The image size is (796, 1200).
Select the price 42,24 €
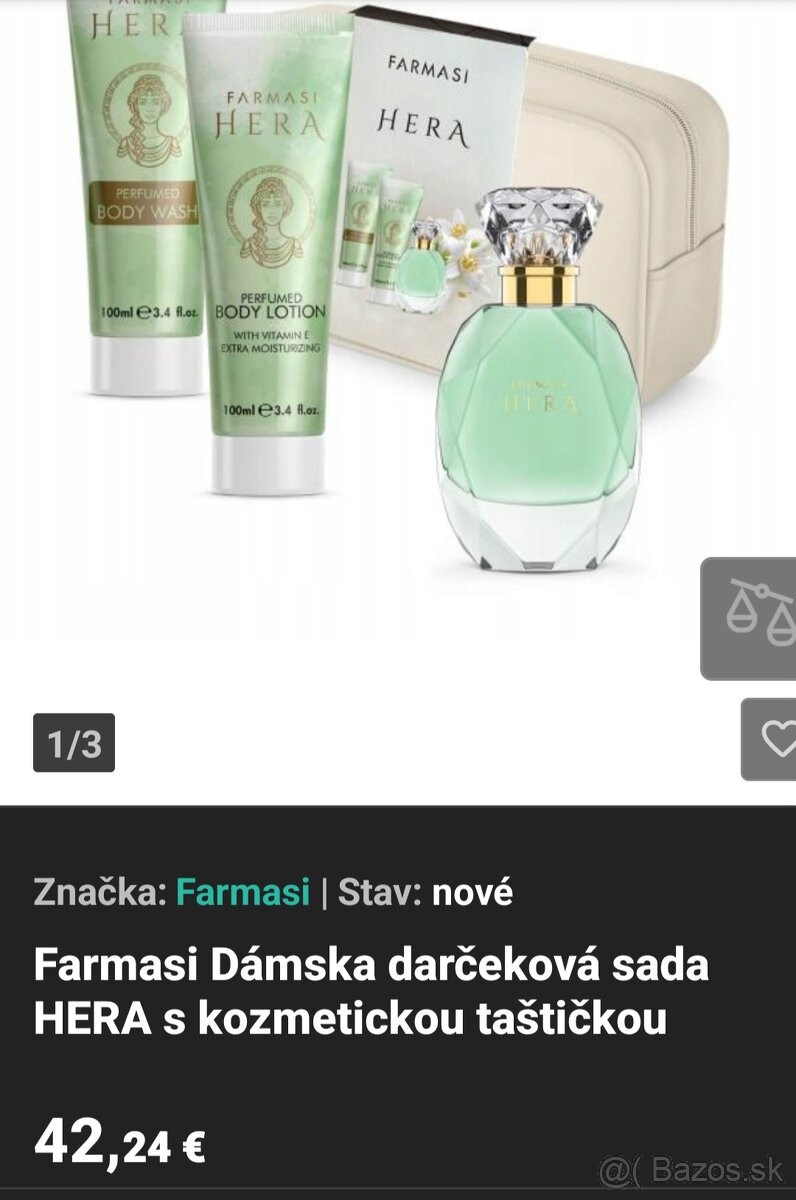120,1139
